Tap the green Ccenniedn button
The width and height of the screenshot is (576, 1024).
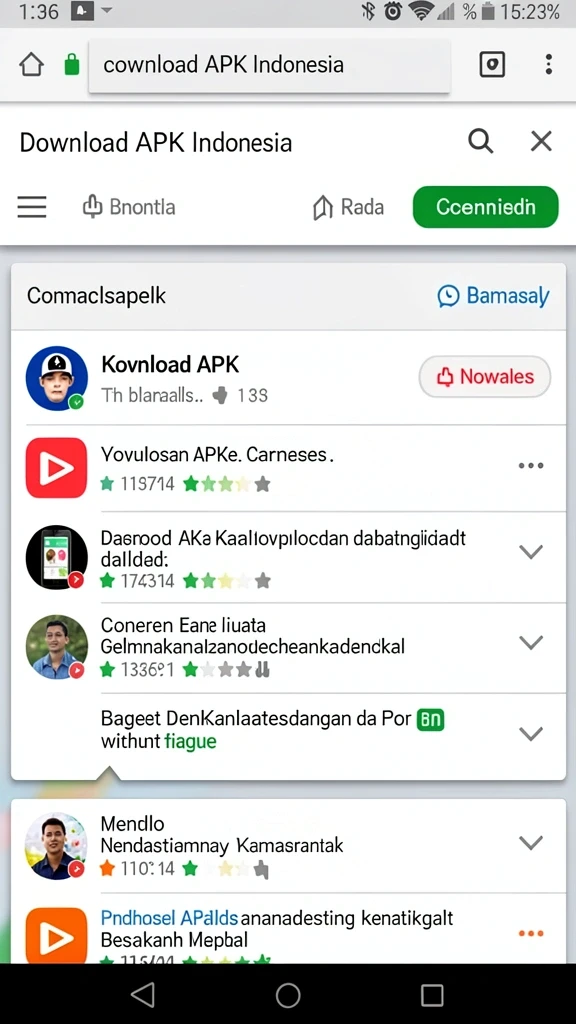pos(485,207)
